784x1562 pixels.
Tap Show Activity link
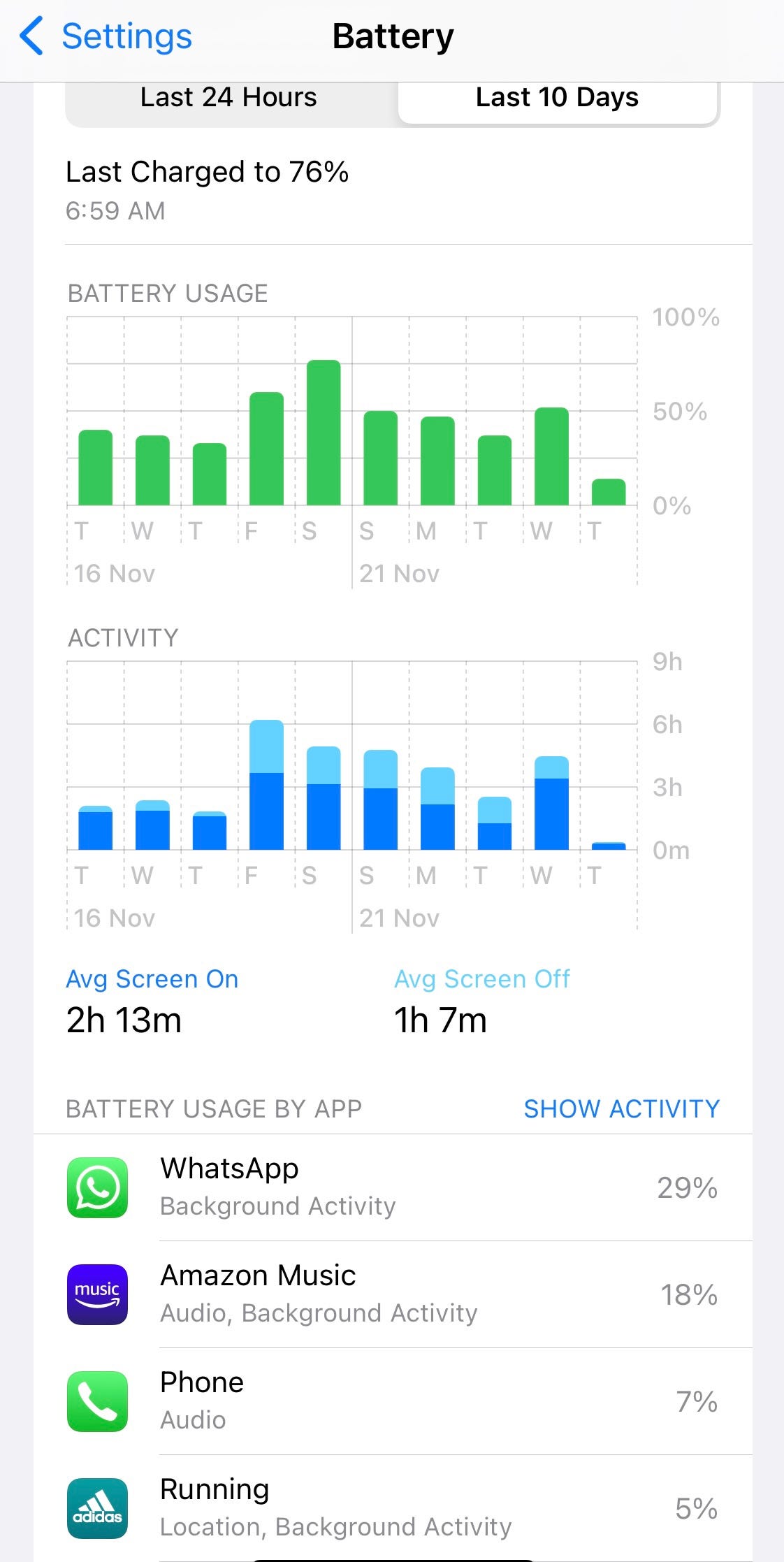tap(621, 1109)
